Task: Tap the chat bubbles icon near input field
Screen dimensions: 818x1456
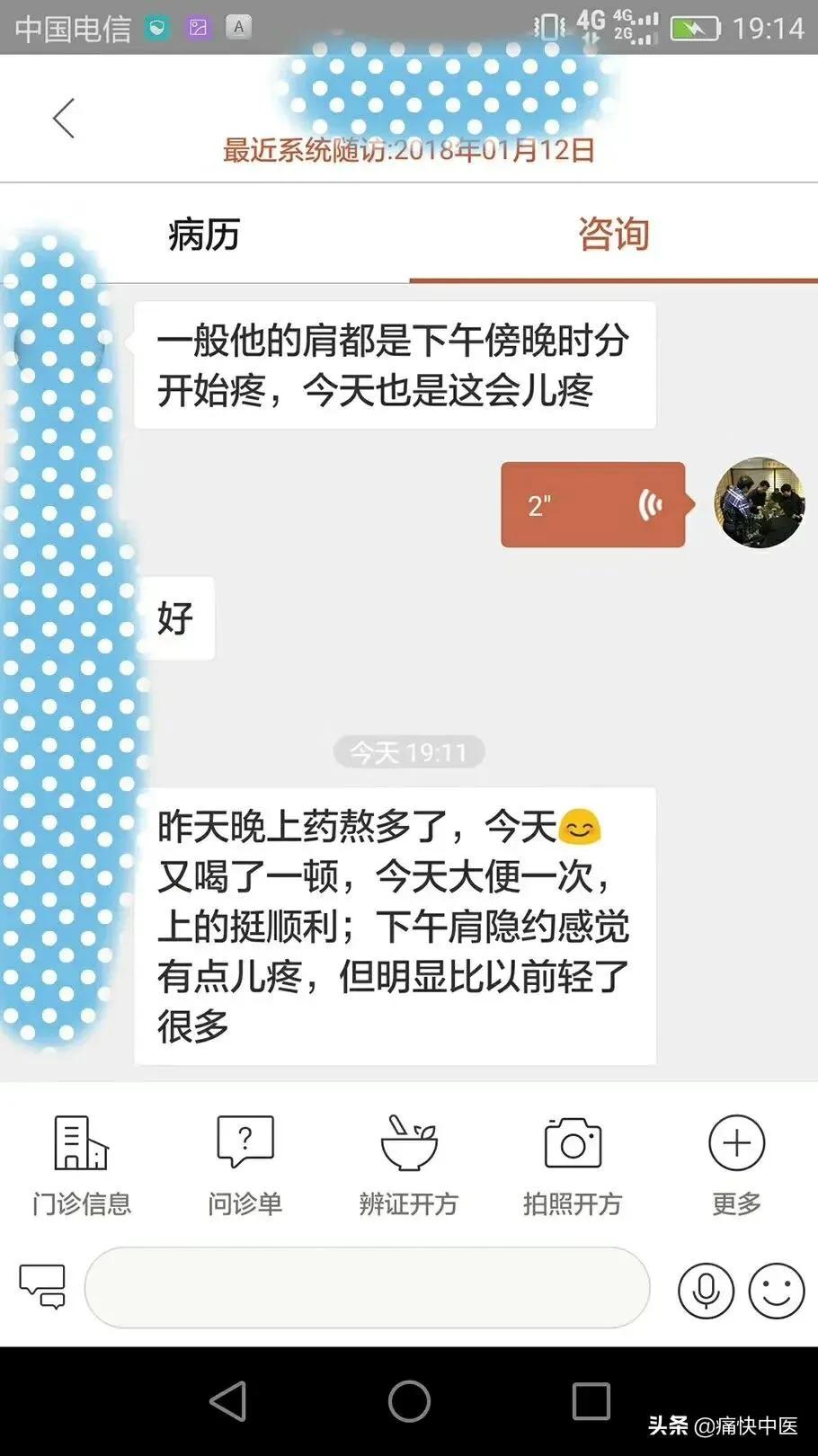Action: point(41,1287)
